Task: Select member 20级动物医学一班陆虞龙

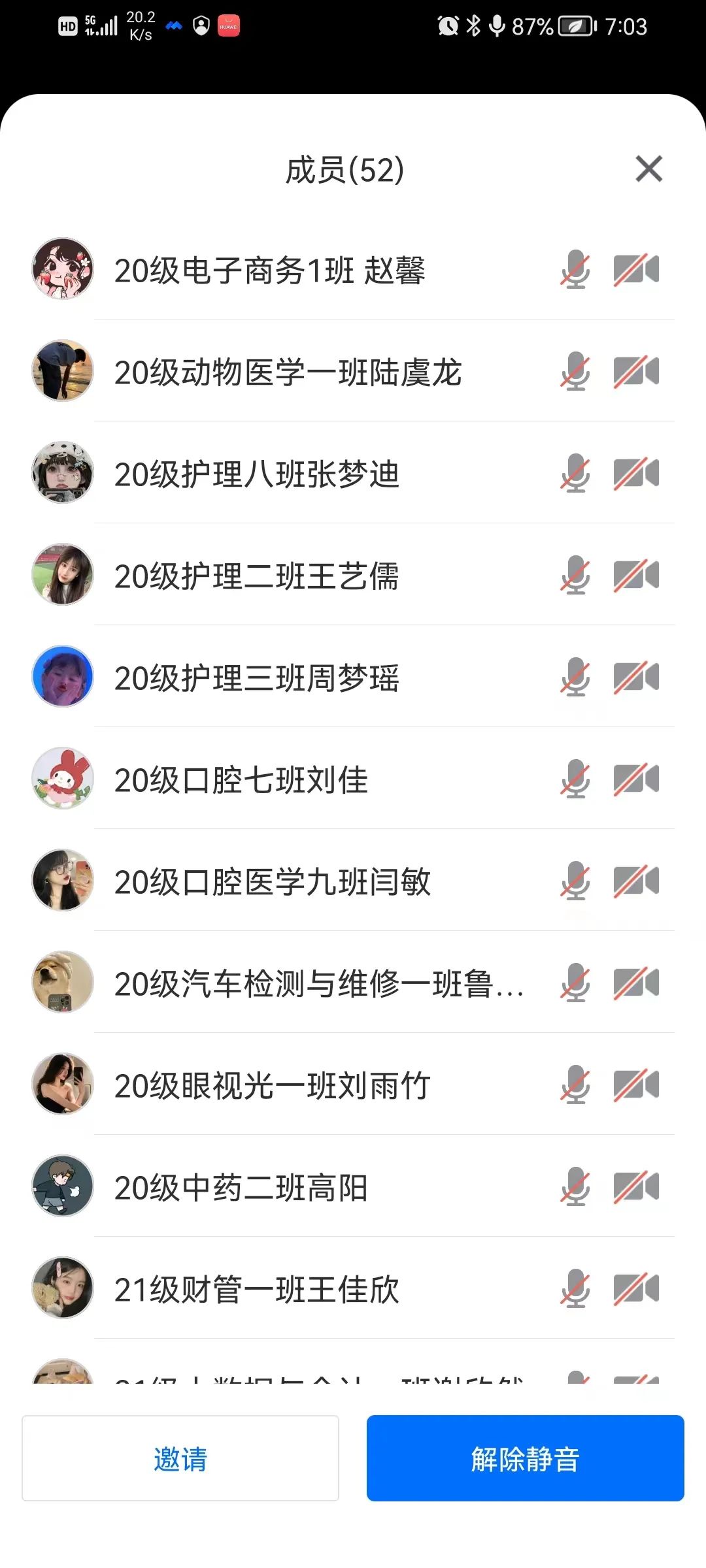Action: pyautogui.click(x=288, y=372)
